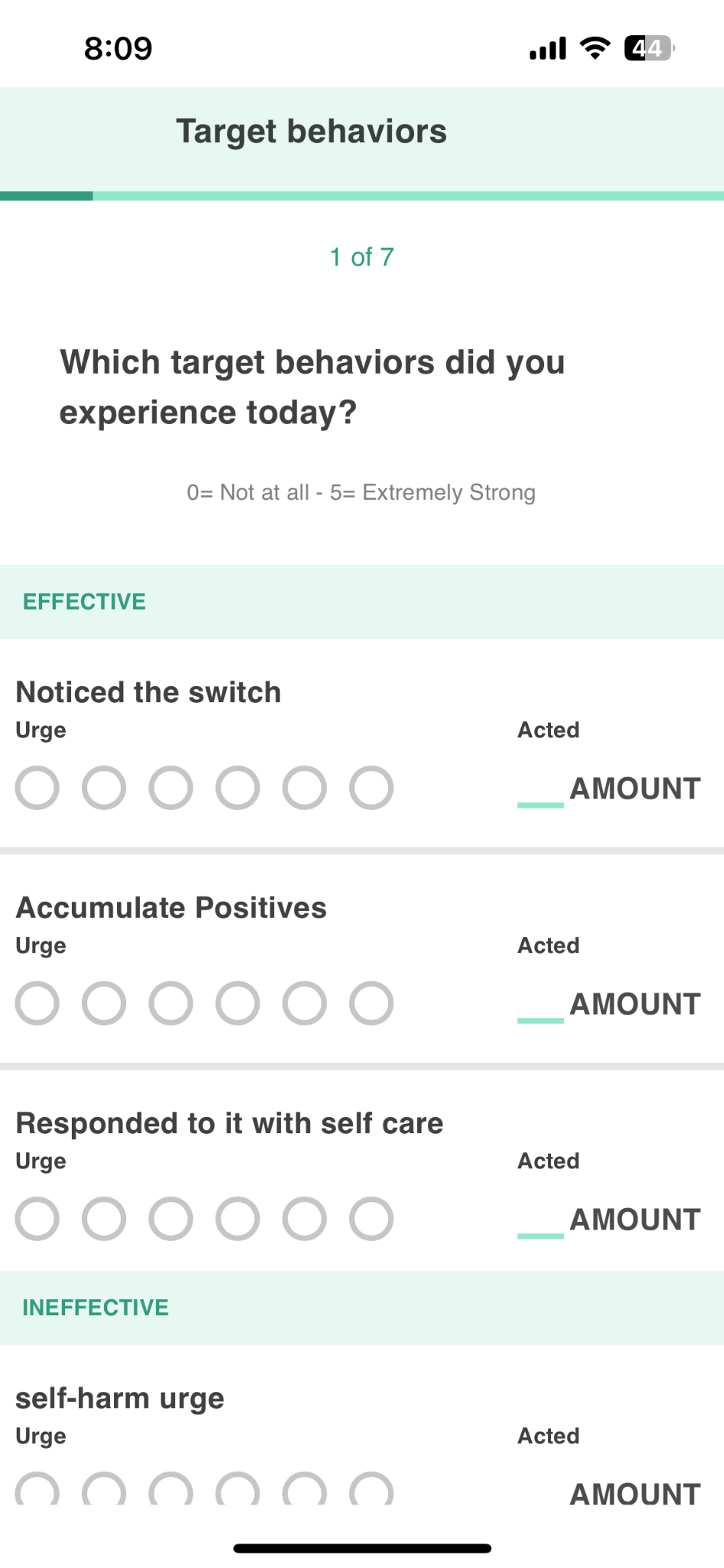Tap the rating scale explanation text
724x1568 pixels.
point(361,492)
